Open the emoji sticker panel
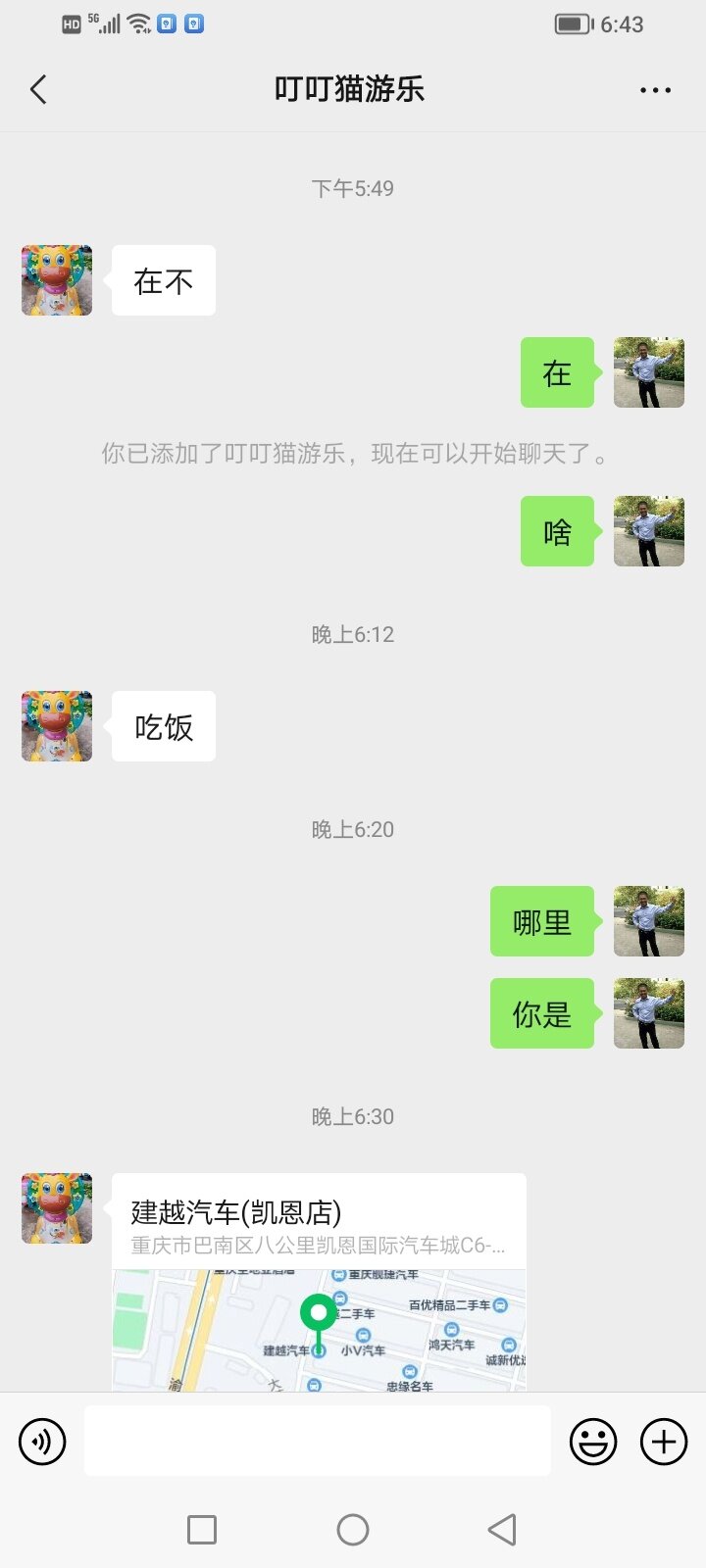Image resolution: width=706 pixels, height=1568 pixels. tap(593, 1442)
